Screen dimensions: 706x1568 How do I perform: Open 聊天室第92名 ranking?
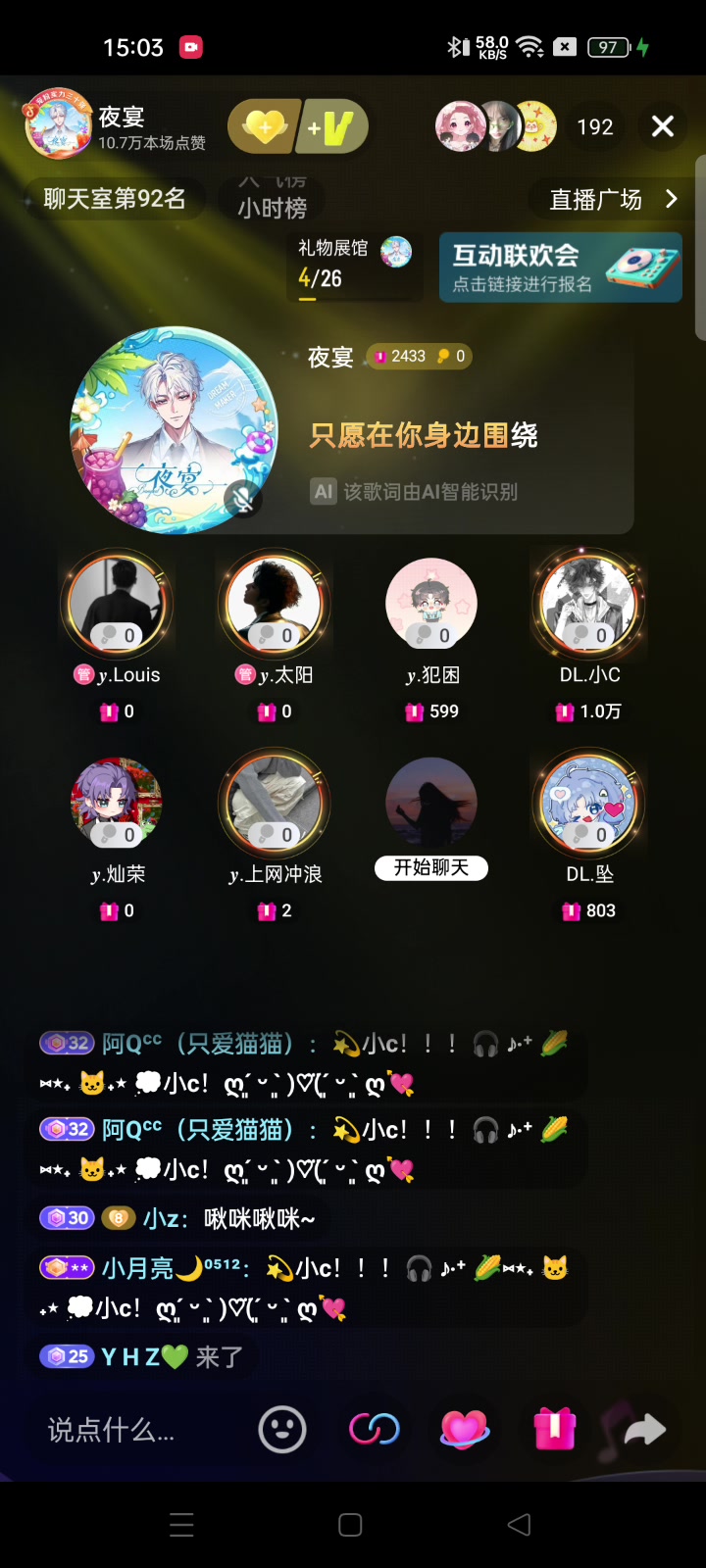[x=115, y=199]
